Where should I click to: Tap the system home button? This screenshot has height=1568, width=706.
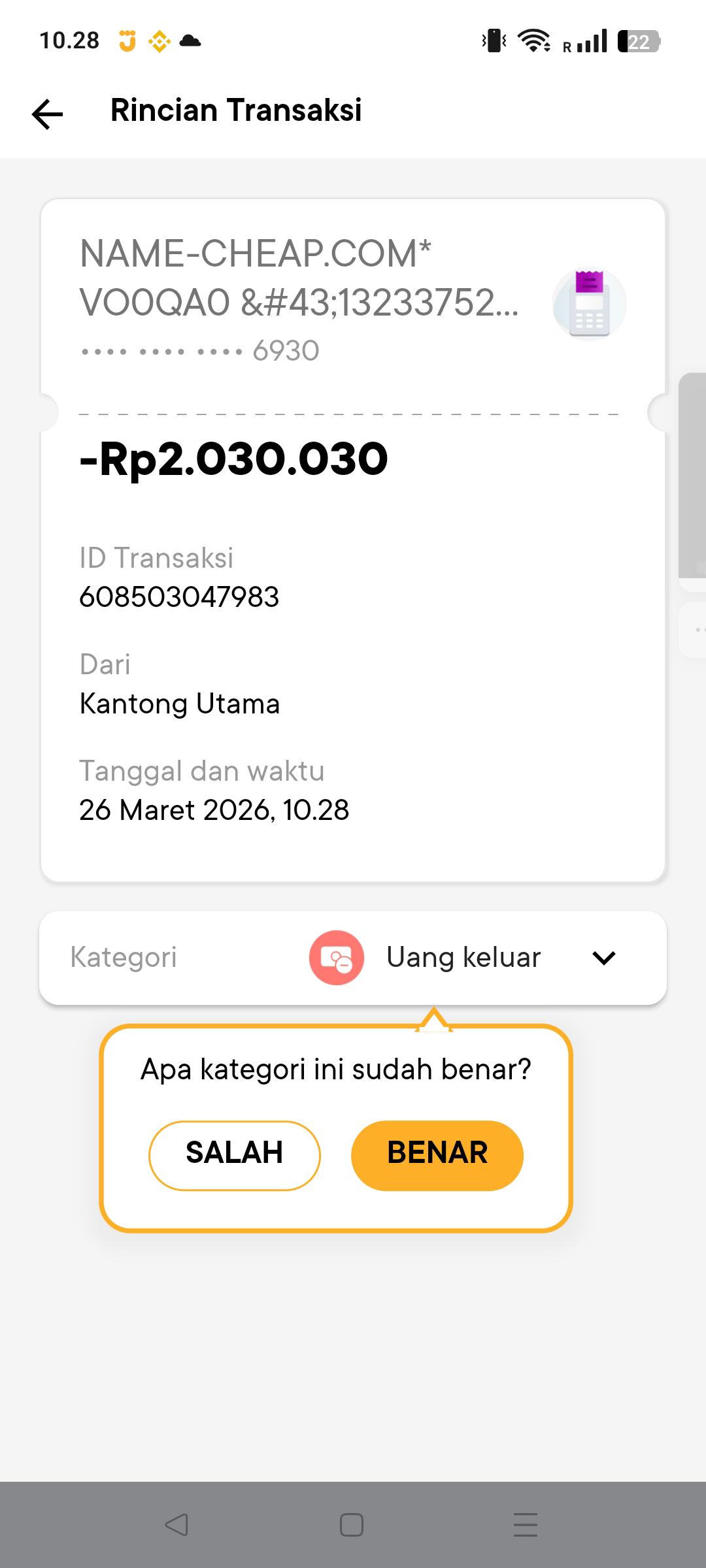[x=352, y=1525]
